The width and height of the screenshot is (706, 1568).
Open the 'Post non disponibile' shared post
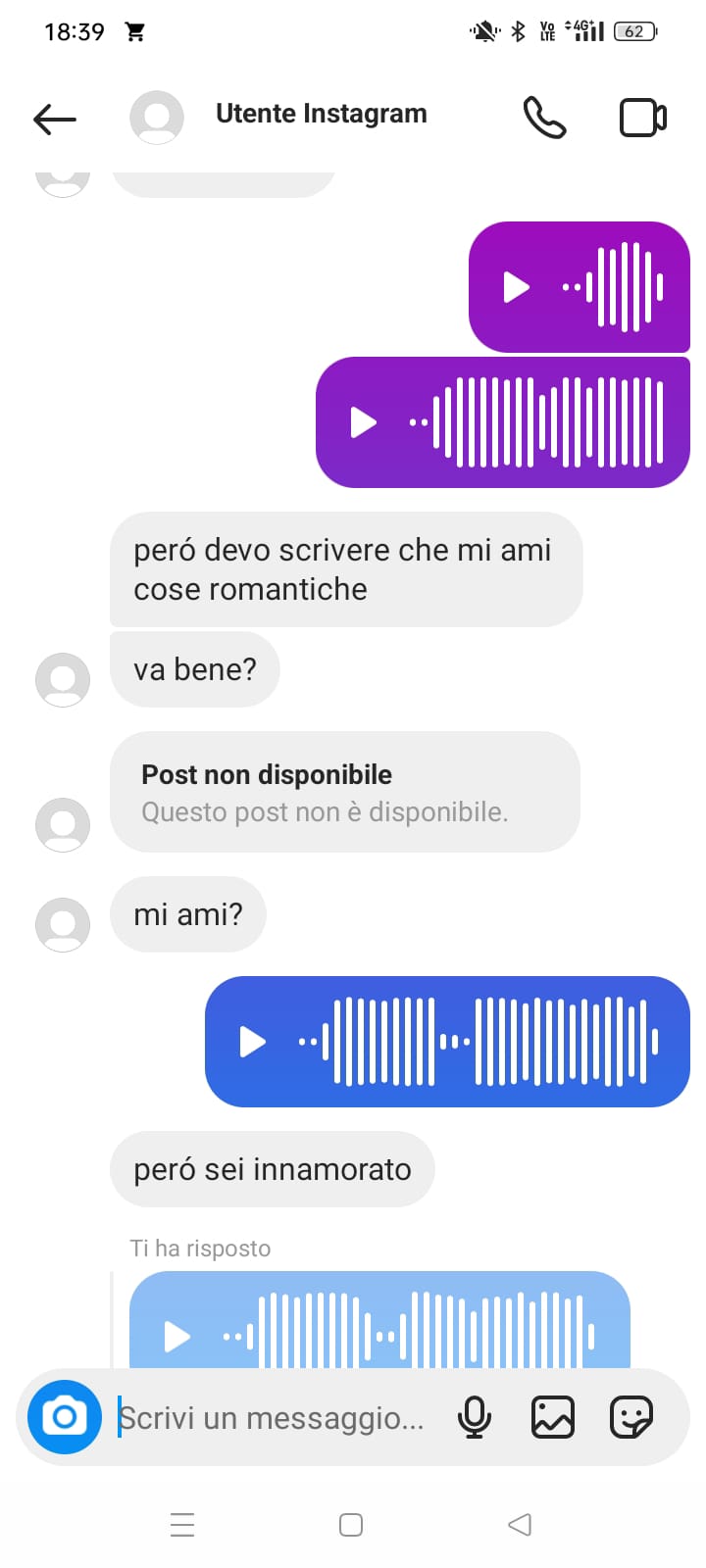pyautogui.click(x=344, y=792)
